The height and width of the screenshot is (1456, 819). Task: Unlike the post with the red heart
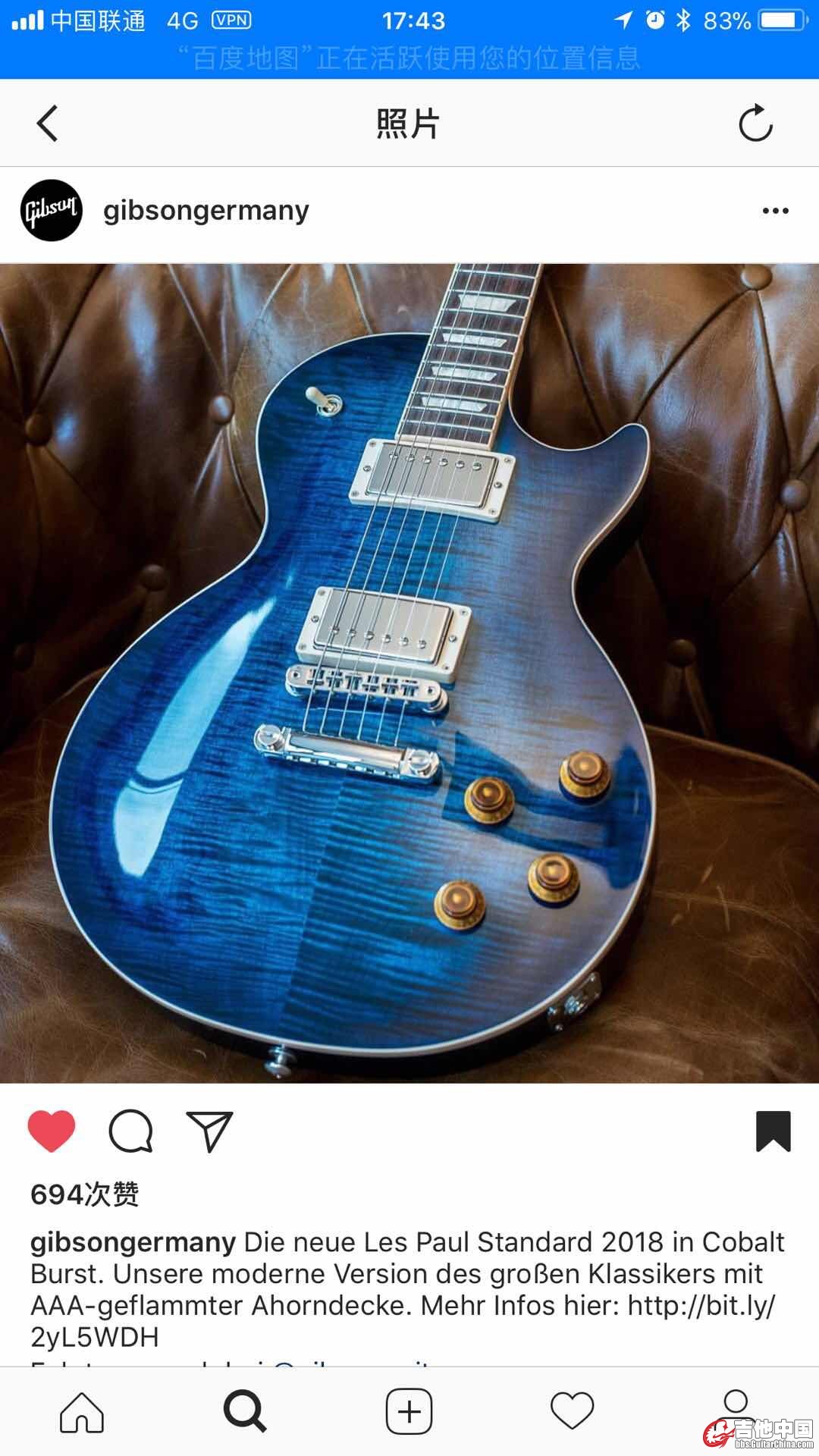coord(52,1131)
